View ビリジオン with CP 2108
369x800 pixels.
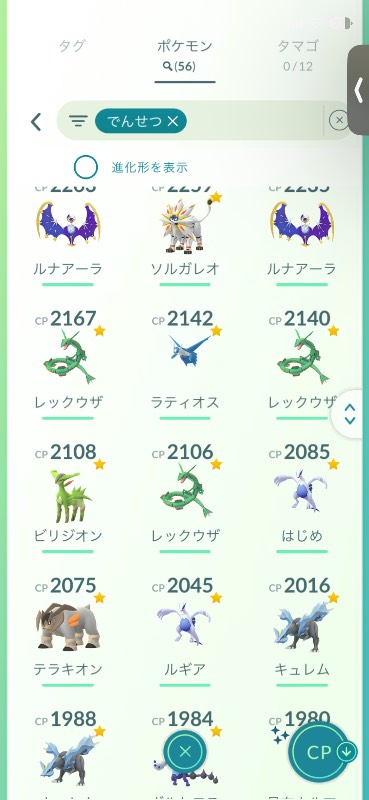point(68,498)
